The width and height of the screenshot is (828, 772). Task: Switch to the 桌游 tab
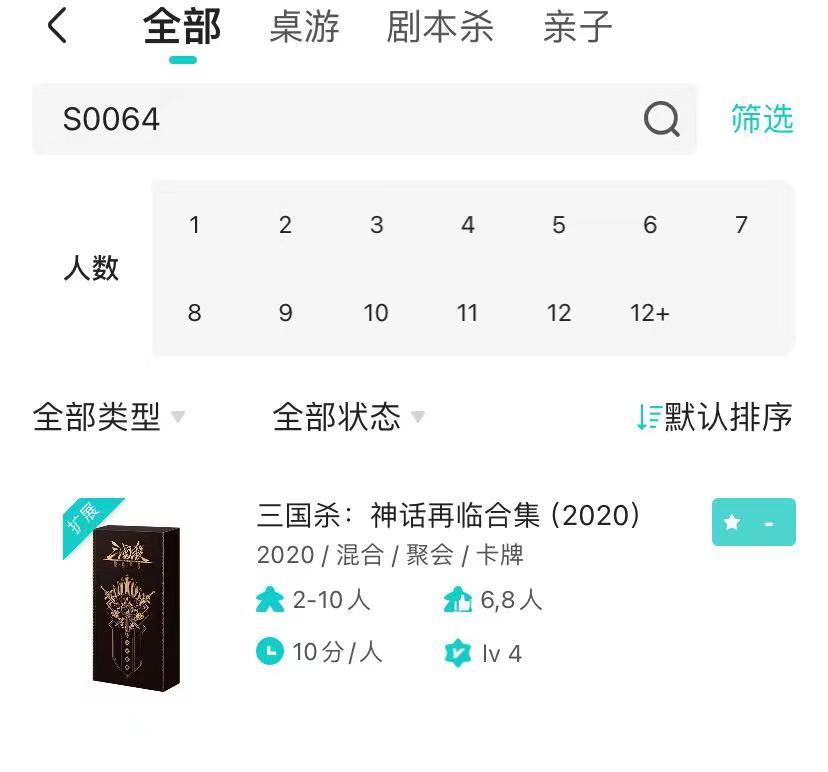click(304, 27)
